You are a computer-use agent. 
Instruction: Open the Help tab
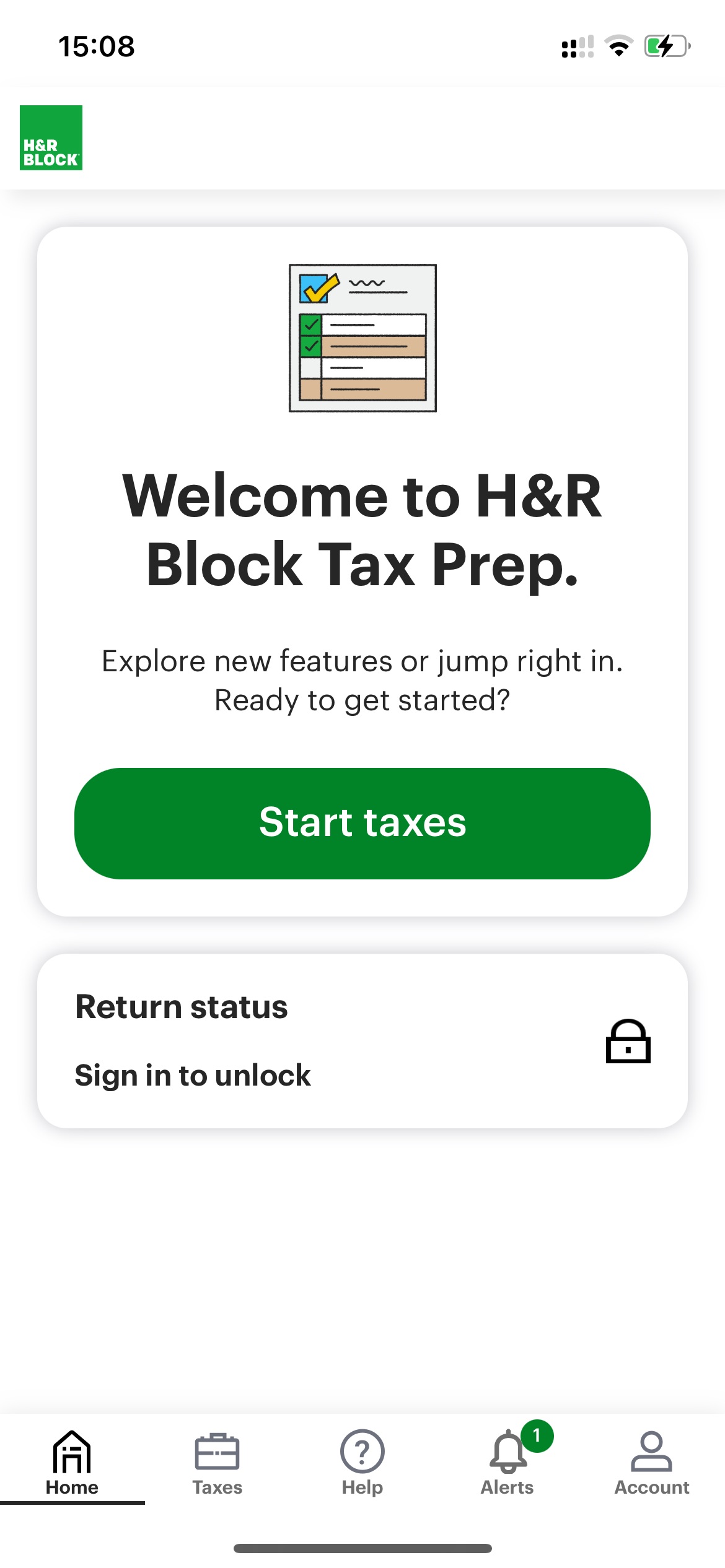point(362,1463)
